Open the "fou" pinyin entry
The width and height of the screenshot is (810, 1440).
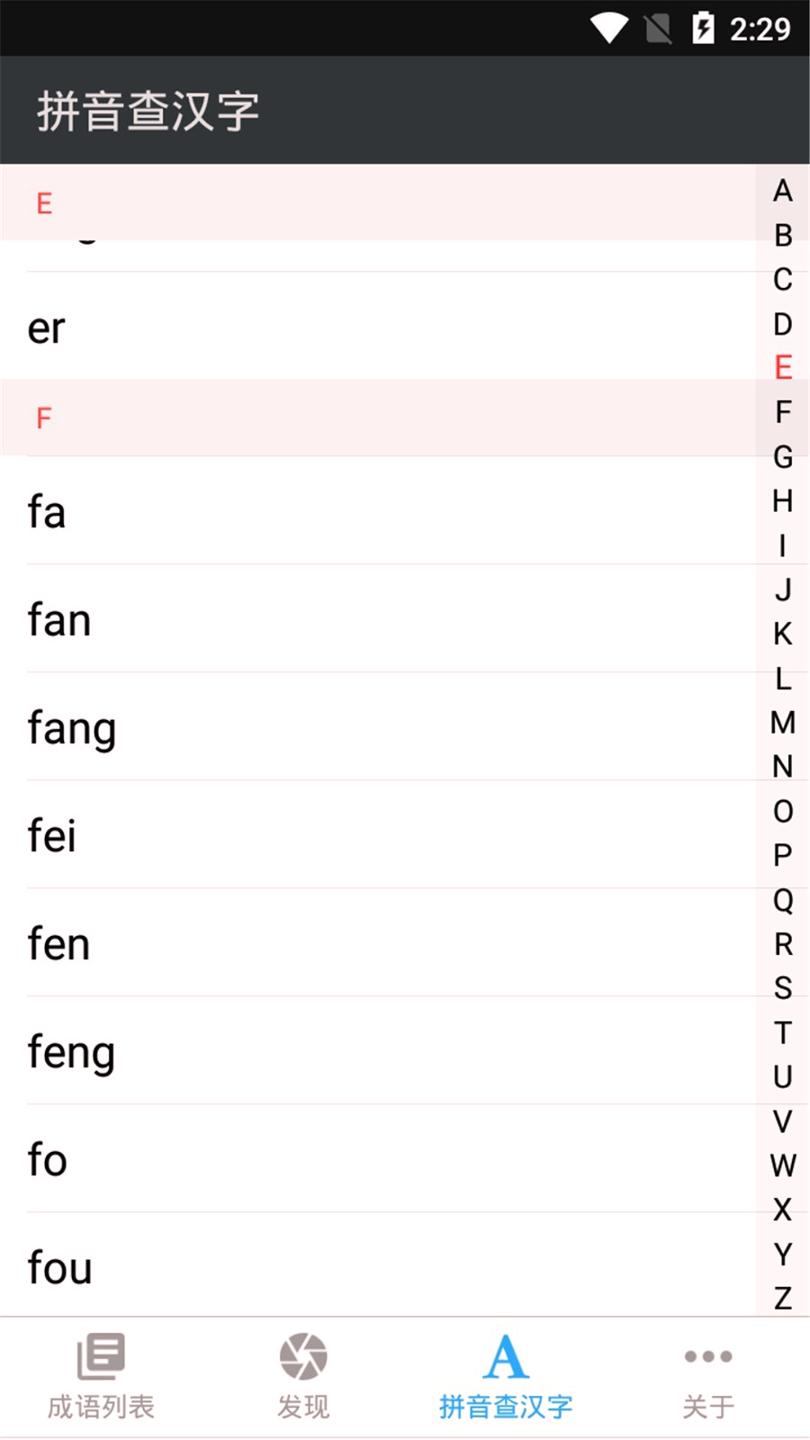pyautogui.click(x=380, y=1267)
